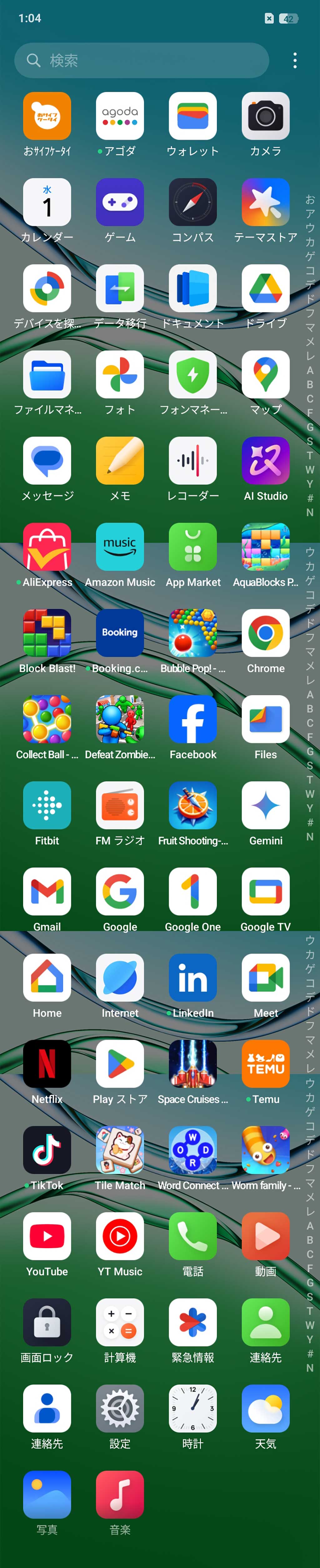Viewport: 320px width, 1568px height.
Task: Launch LinkedIn
Action: pos(192,978)
